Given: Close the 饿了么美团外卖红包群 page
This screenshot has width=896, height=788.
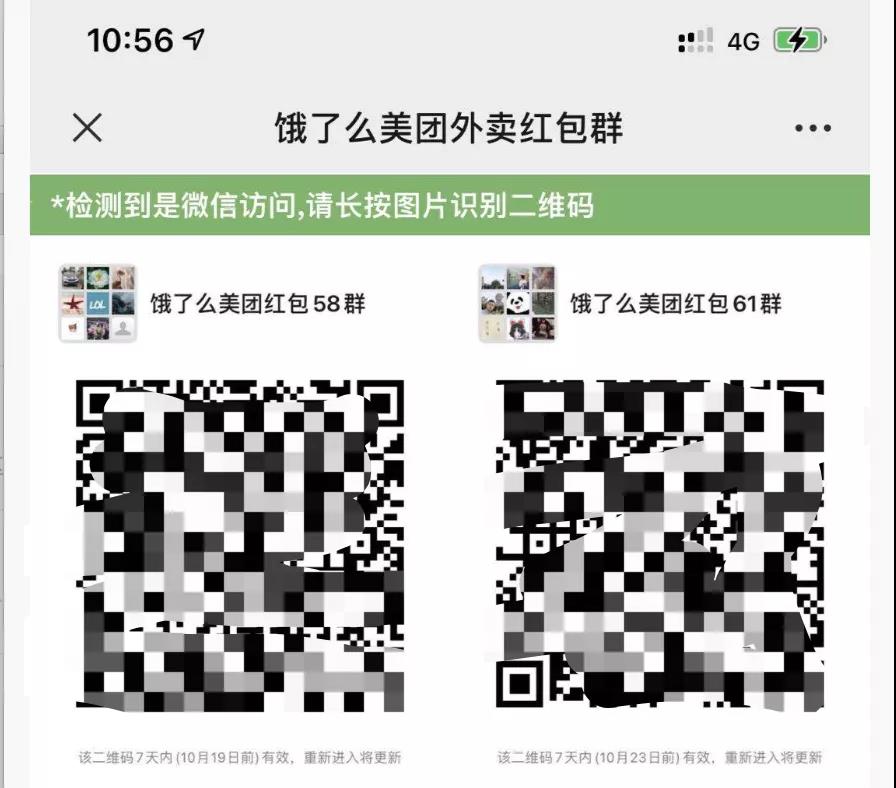Looking at the screenshot, I should click(87, 128).
